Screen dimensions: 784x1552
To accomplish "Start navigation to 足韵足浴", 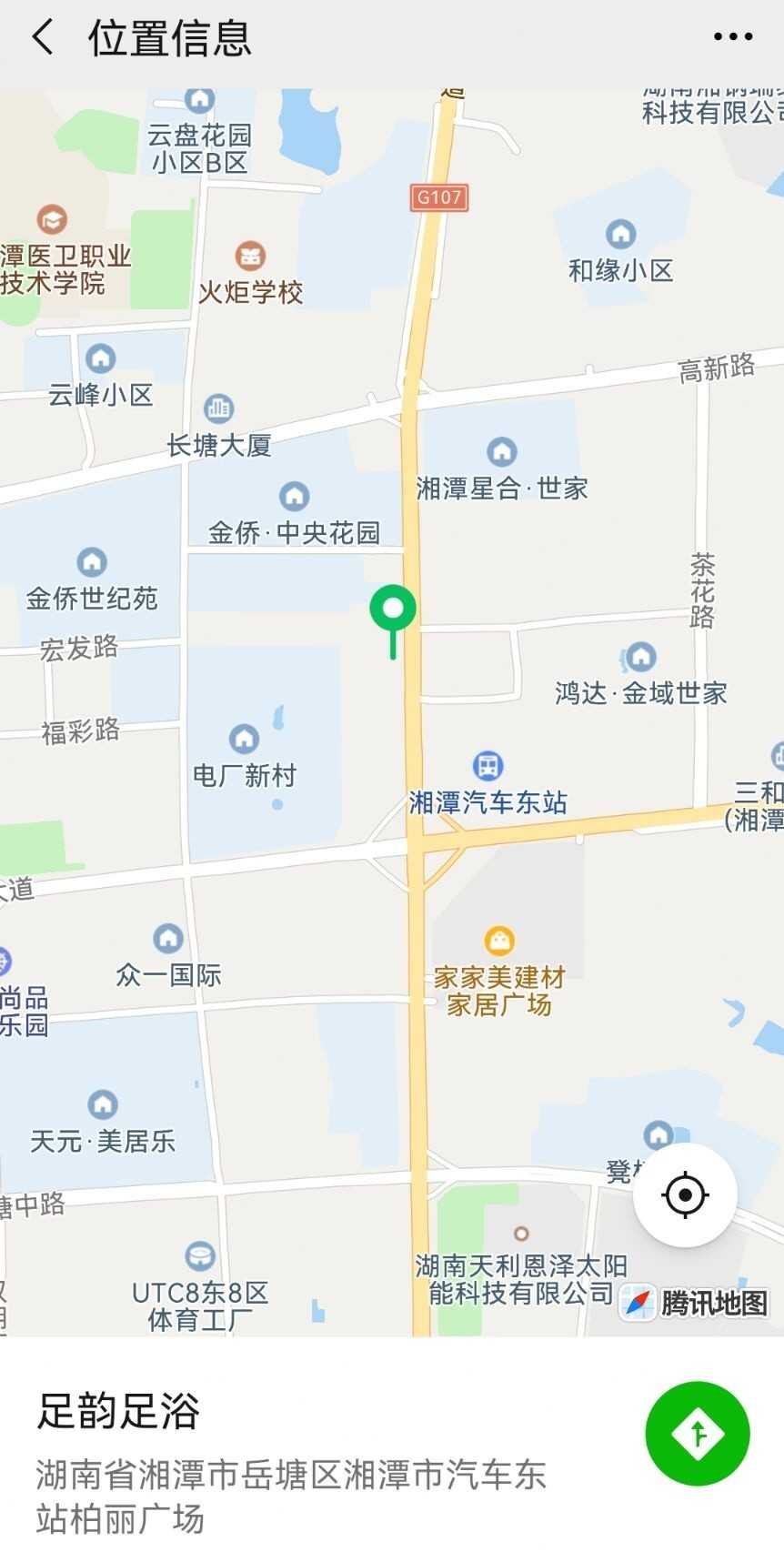I will click(697, 1433).
